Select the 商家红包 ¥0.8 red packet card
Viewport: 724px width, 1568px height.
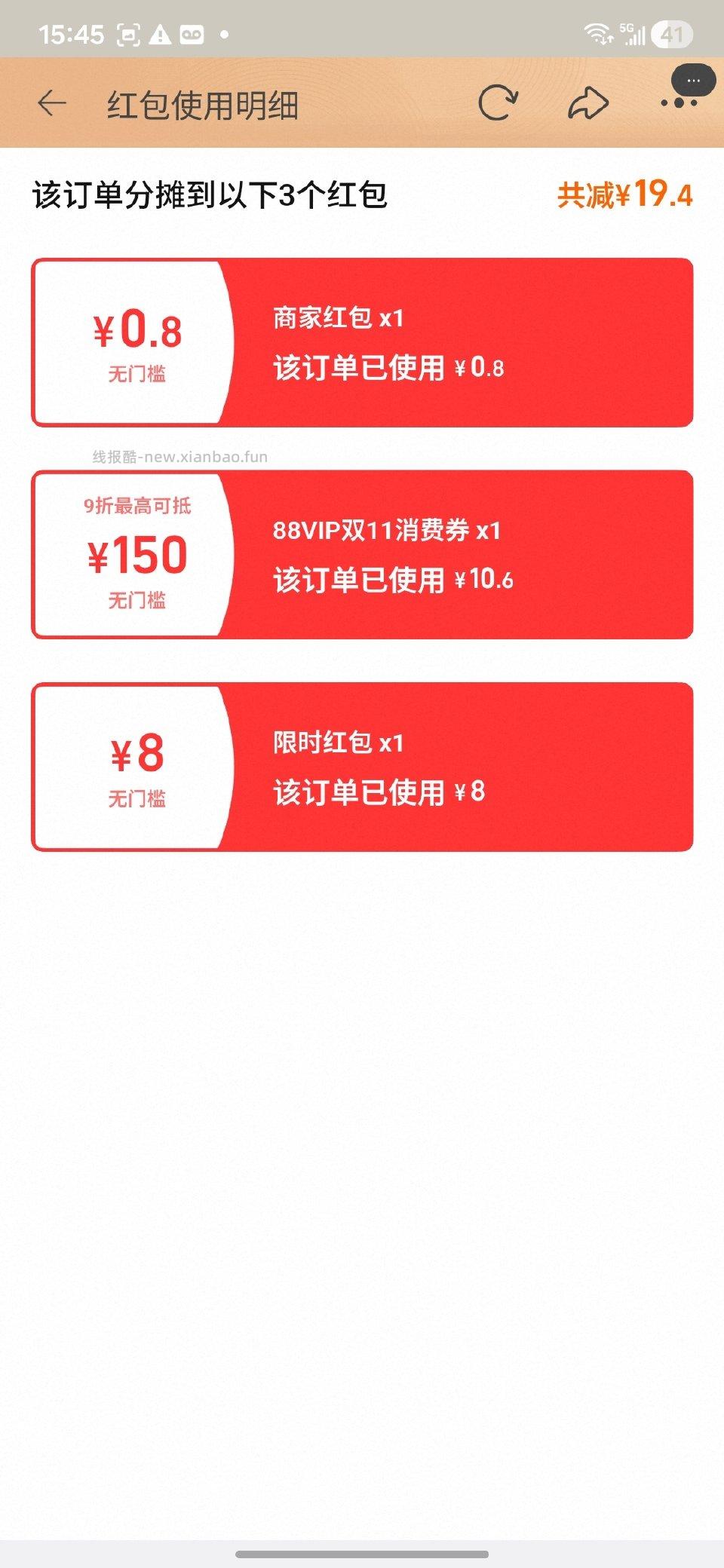362,341
